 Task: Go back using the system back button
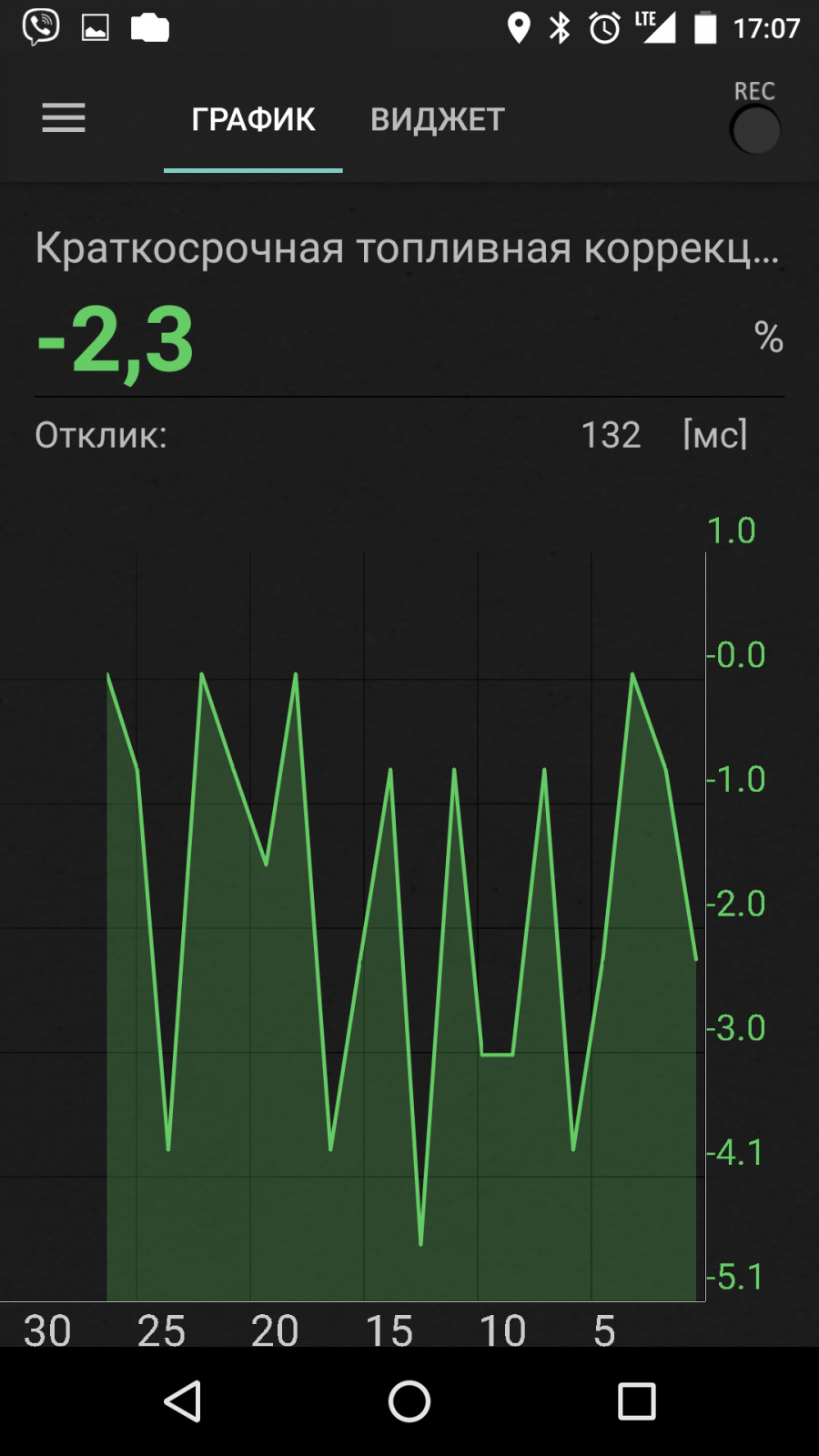pos(182,1401)
